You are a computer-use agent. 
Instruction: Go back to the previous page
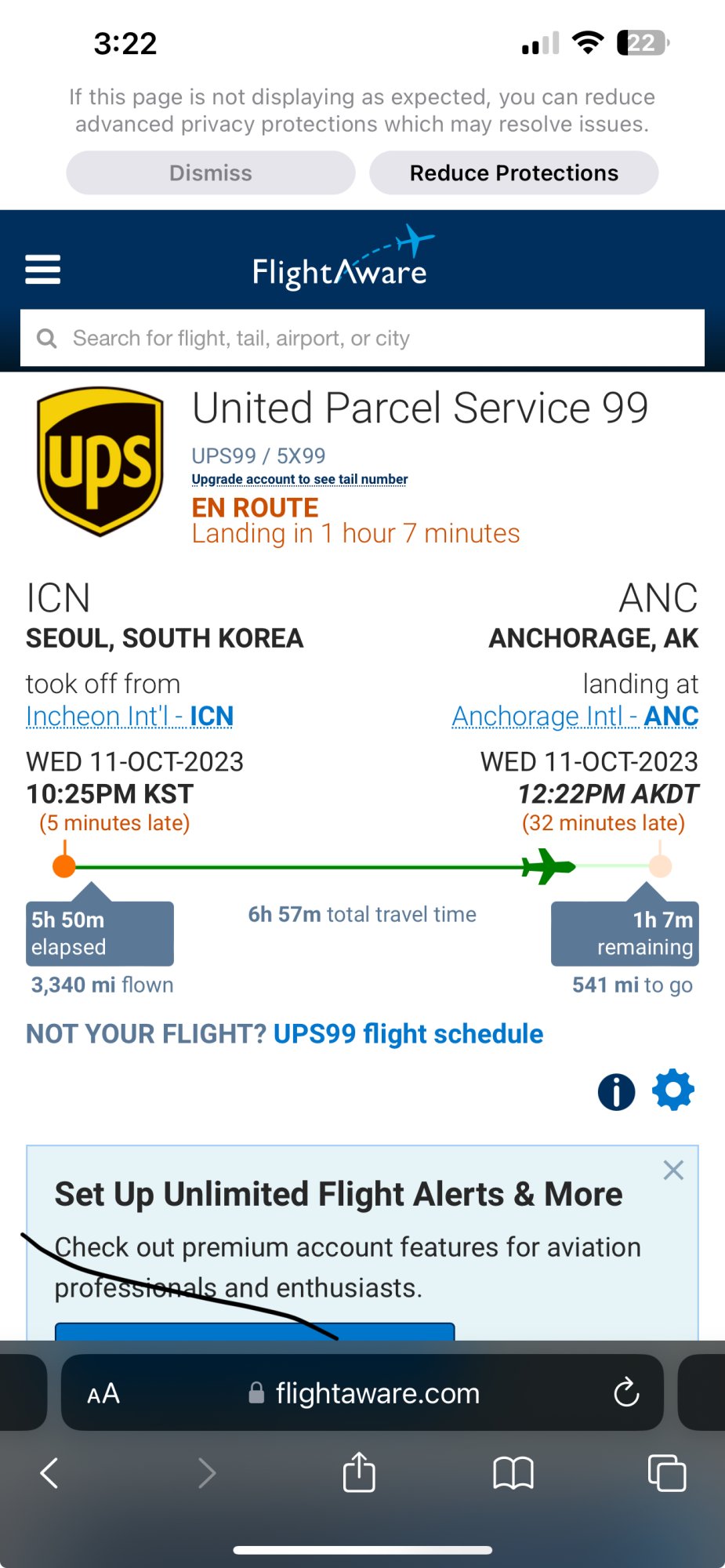pyautogui.click(x=49, y=1473)
